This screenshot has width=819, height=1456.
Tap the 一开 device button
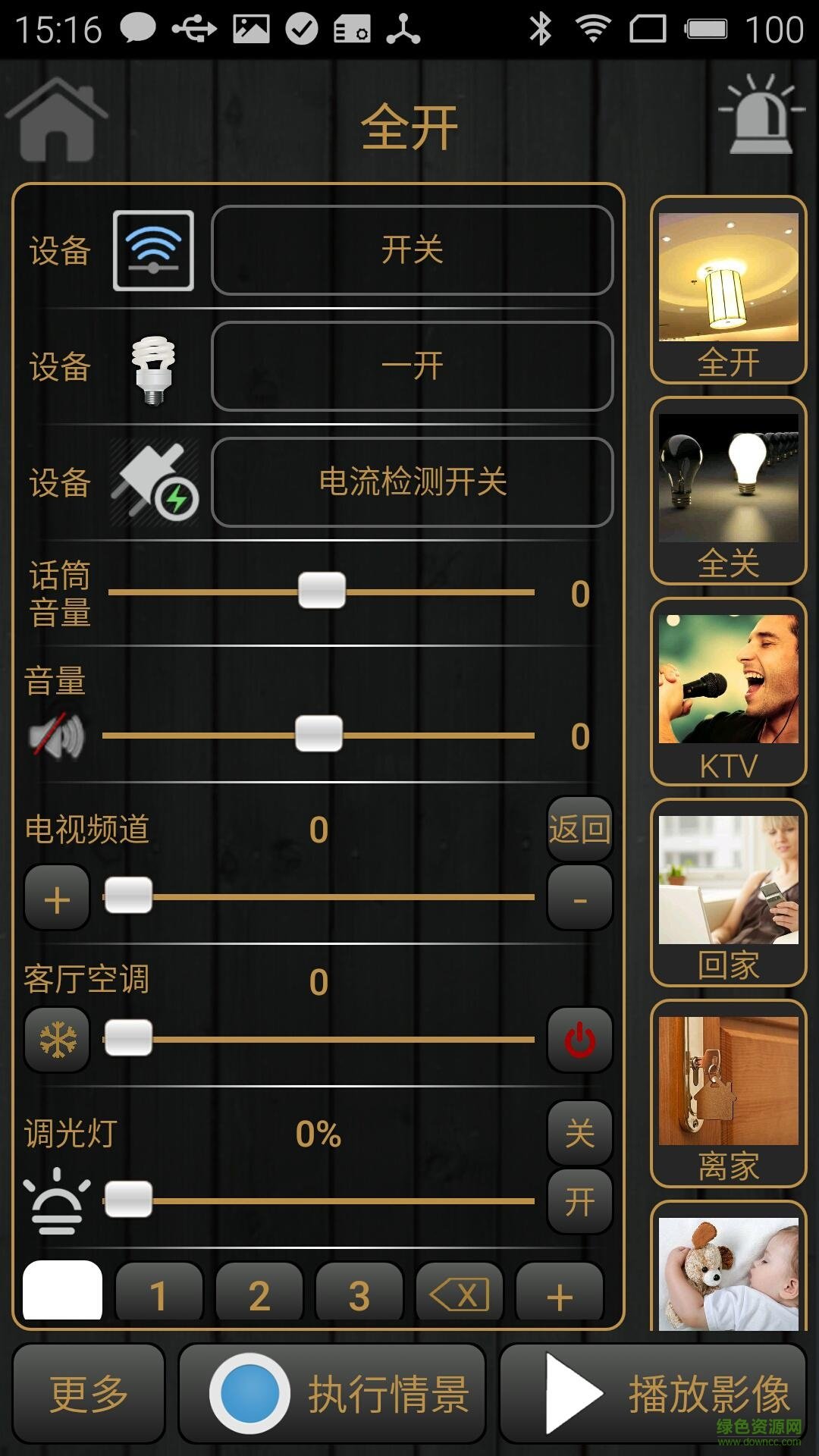tap(412, 366)
